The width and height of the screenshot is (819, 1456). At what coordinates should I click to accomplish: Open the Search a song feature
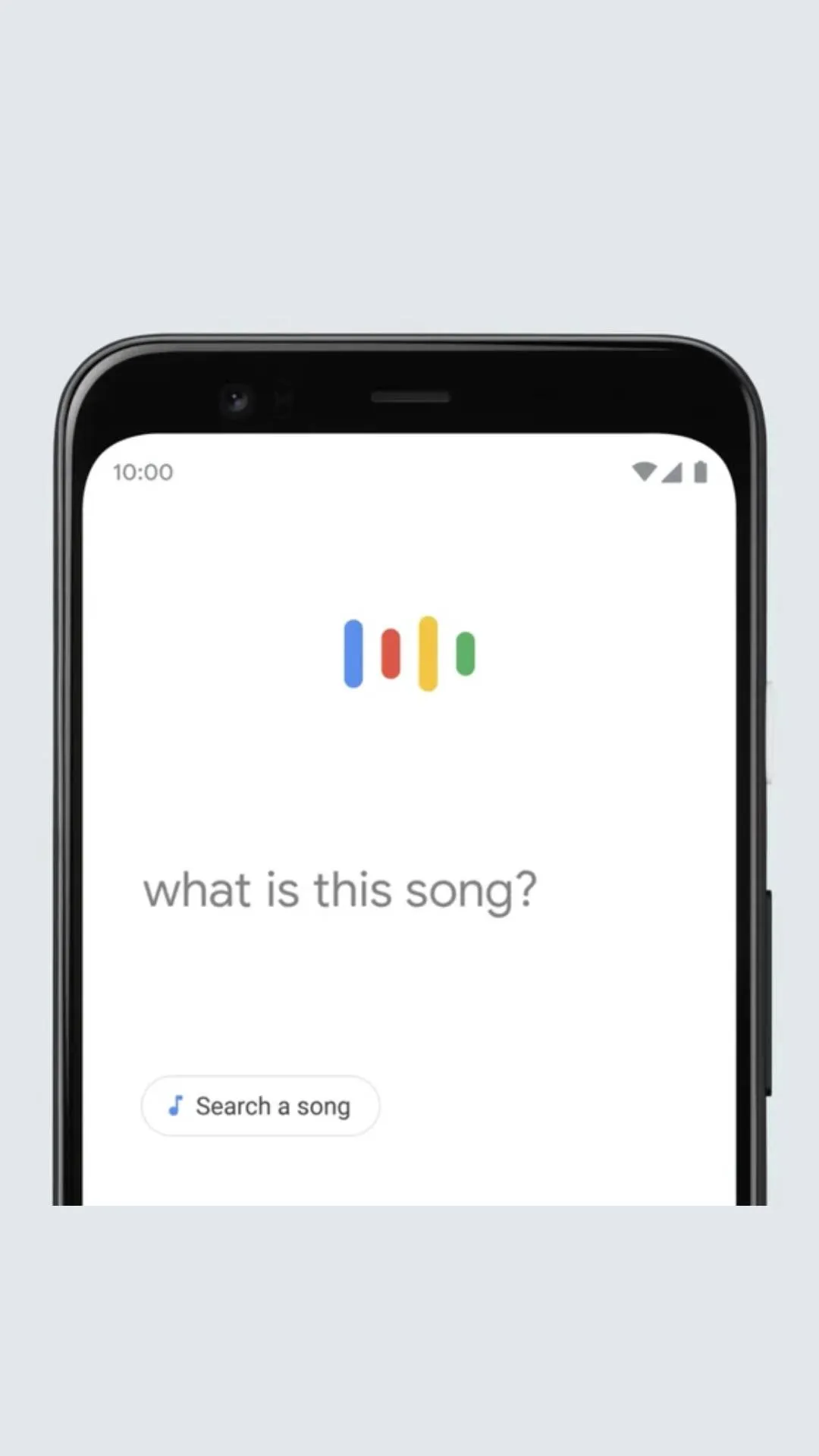[261, 1106]
